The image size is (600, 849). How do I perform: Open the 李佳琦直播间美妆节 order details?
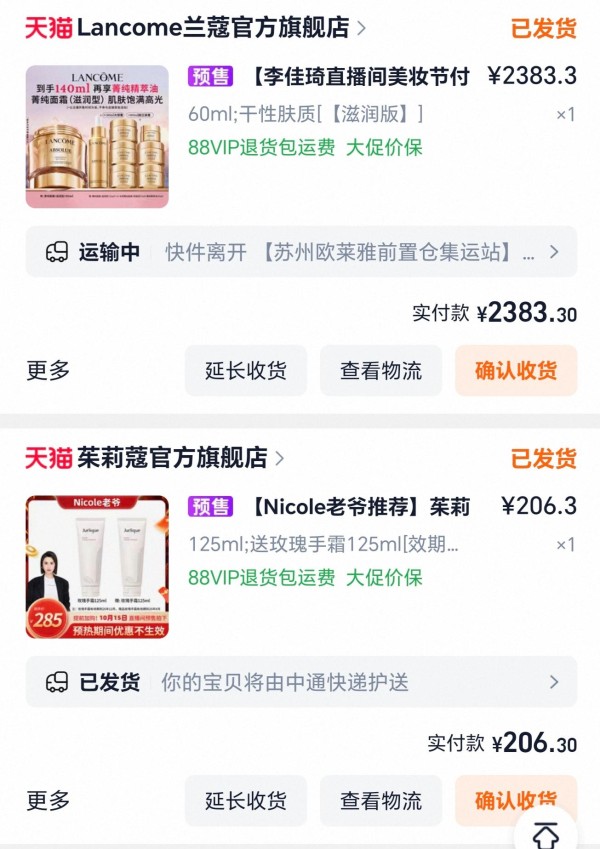click(360, 77)
